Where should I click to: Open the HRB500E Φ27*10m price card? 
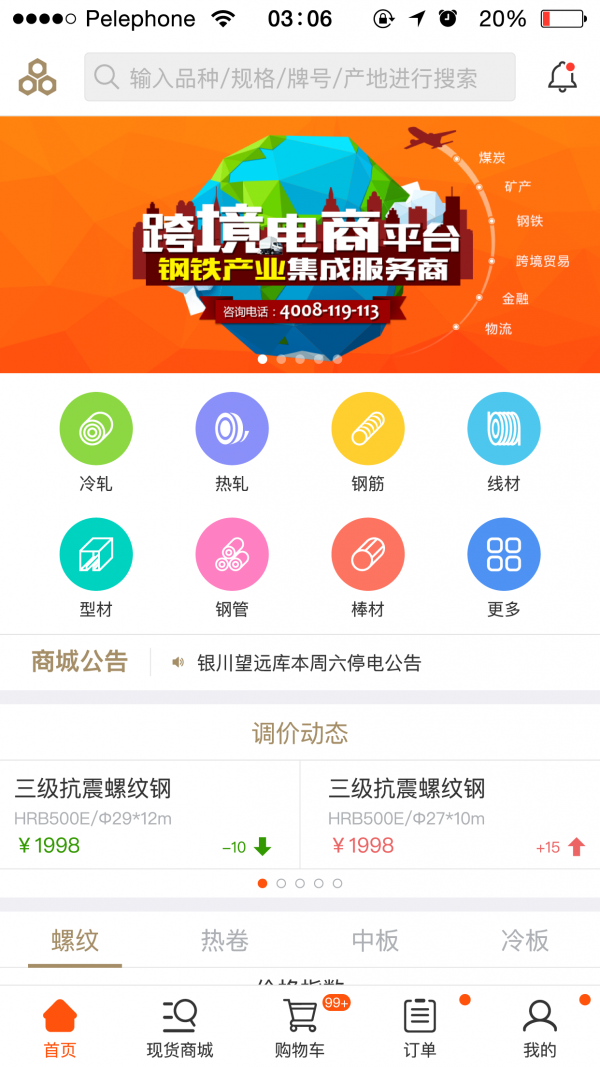pos(450,815)
